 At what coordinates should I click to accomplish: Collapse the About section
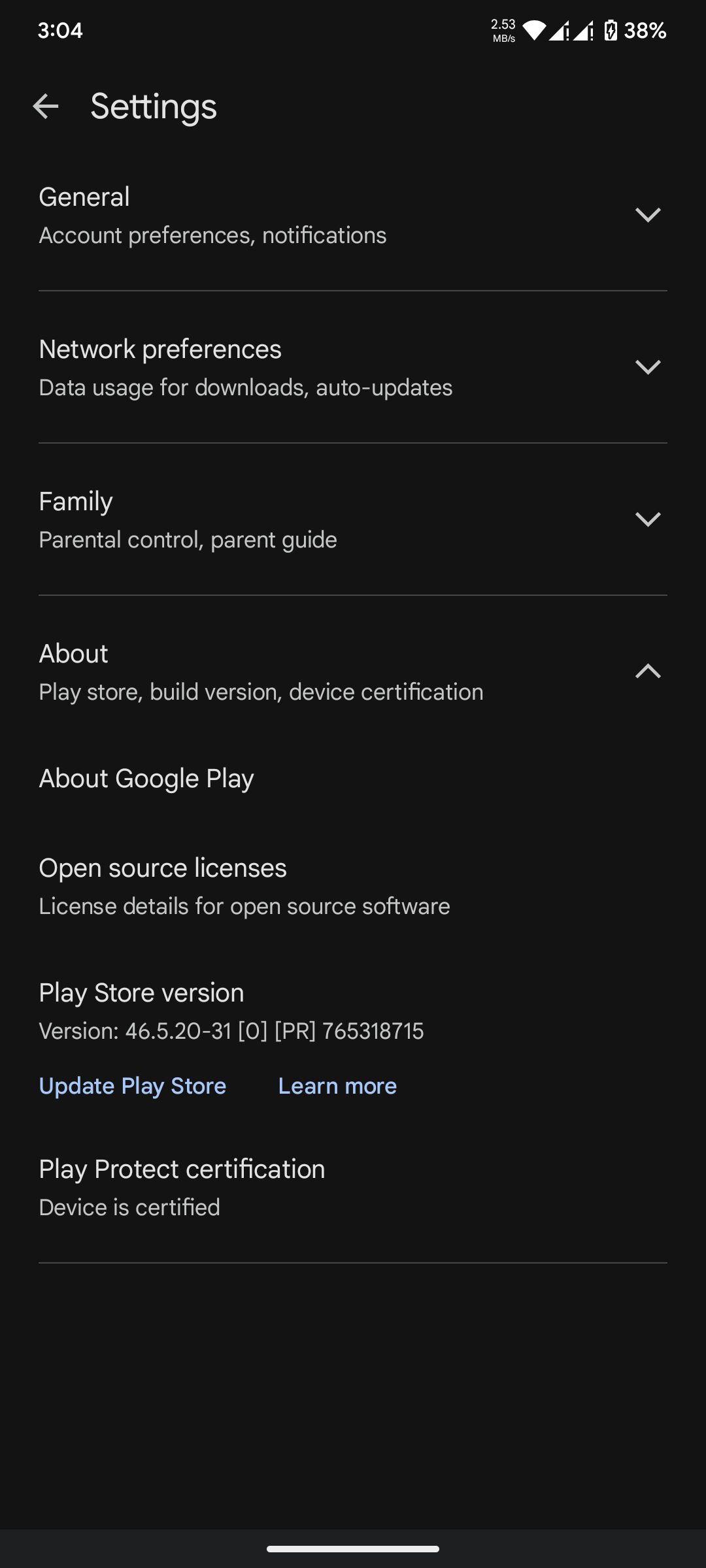[x=353, y=672]
